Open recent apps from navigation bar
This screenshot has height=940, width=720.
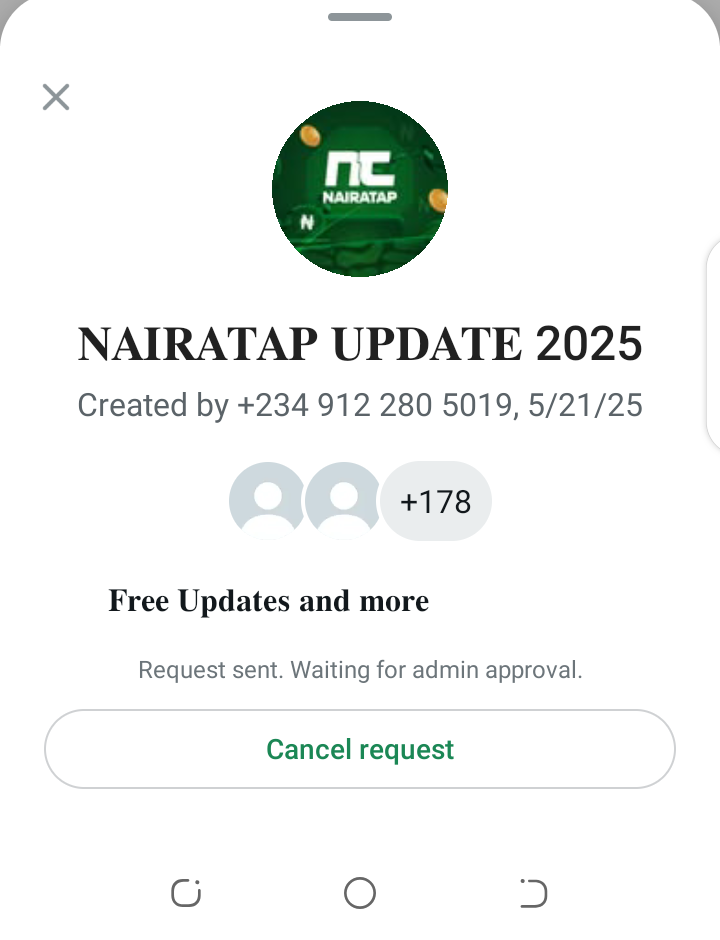point(186,893)
